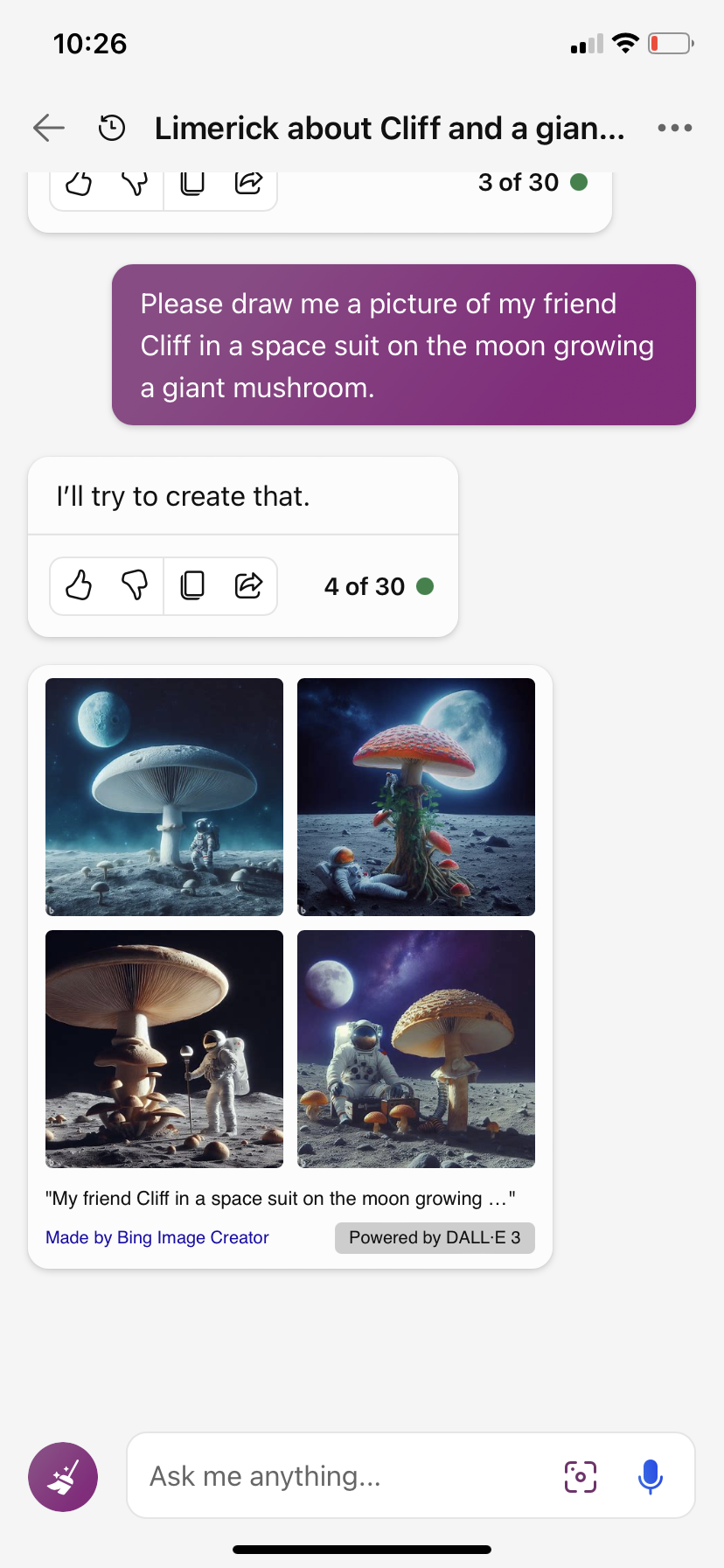Open the camera visual search icon
The height and width of the screenshot is (1568, 724).
581,1477
